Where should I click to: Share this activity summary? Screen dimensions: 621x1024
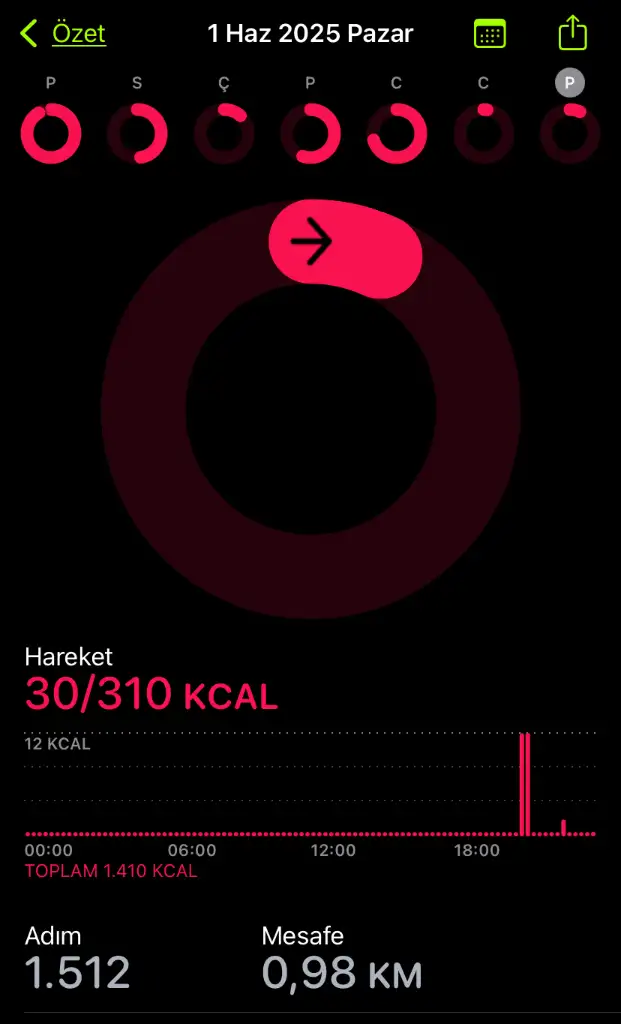coord(573,33)
